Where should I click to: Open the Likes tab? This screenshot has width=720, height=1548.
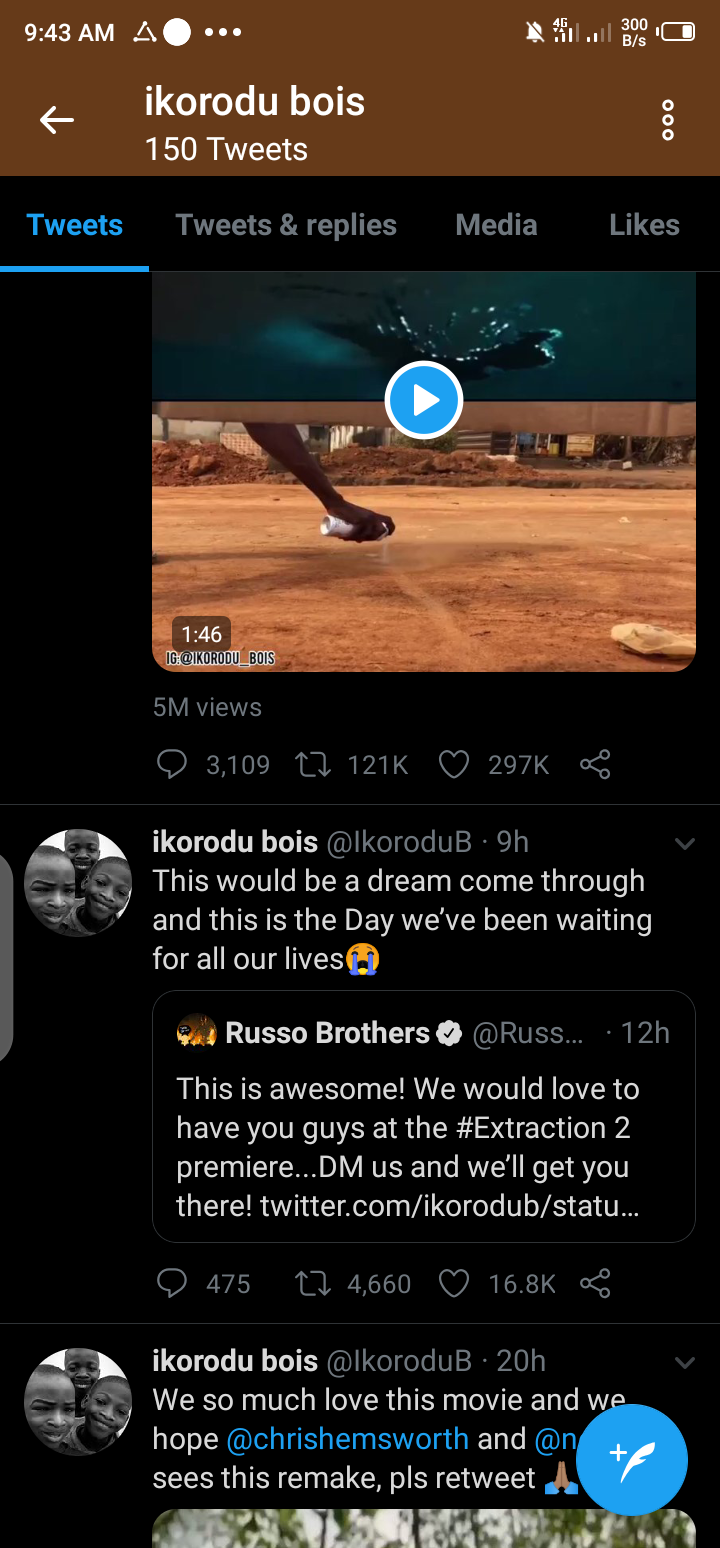pos(644,225)
